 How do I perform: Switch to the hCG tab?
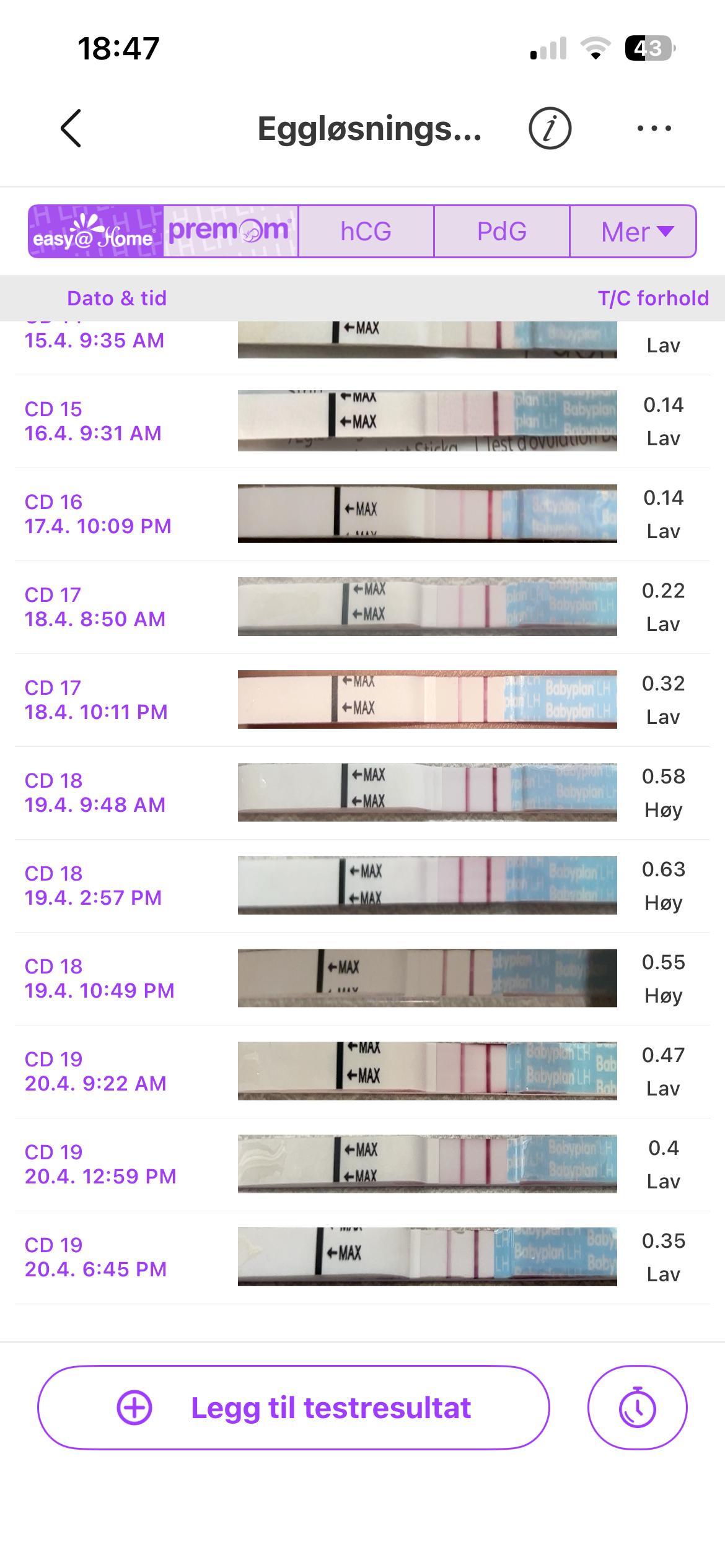pyautogui.click(x=366, y=232)
